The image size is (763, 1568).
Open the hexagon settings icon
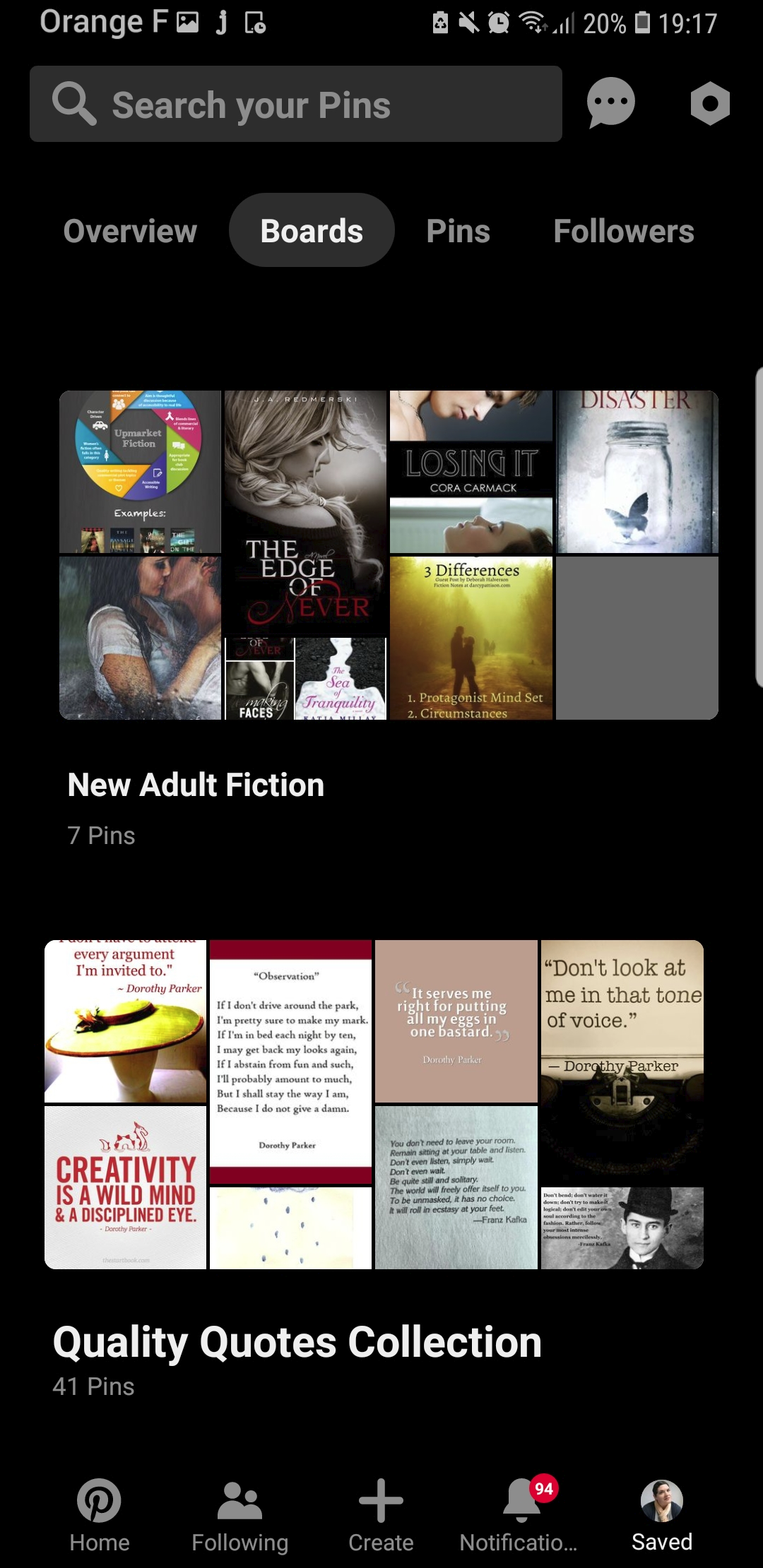(x=710, y=103)
